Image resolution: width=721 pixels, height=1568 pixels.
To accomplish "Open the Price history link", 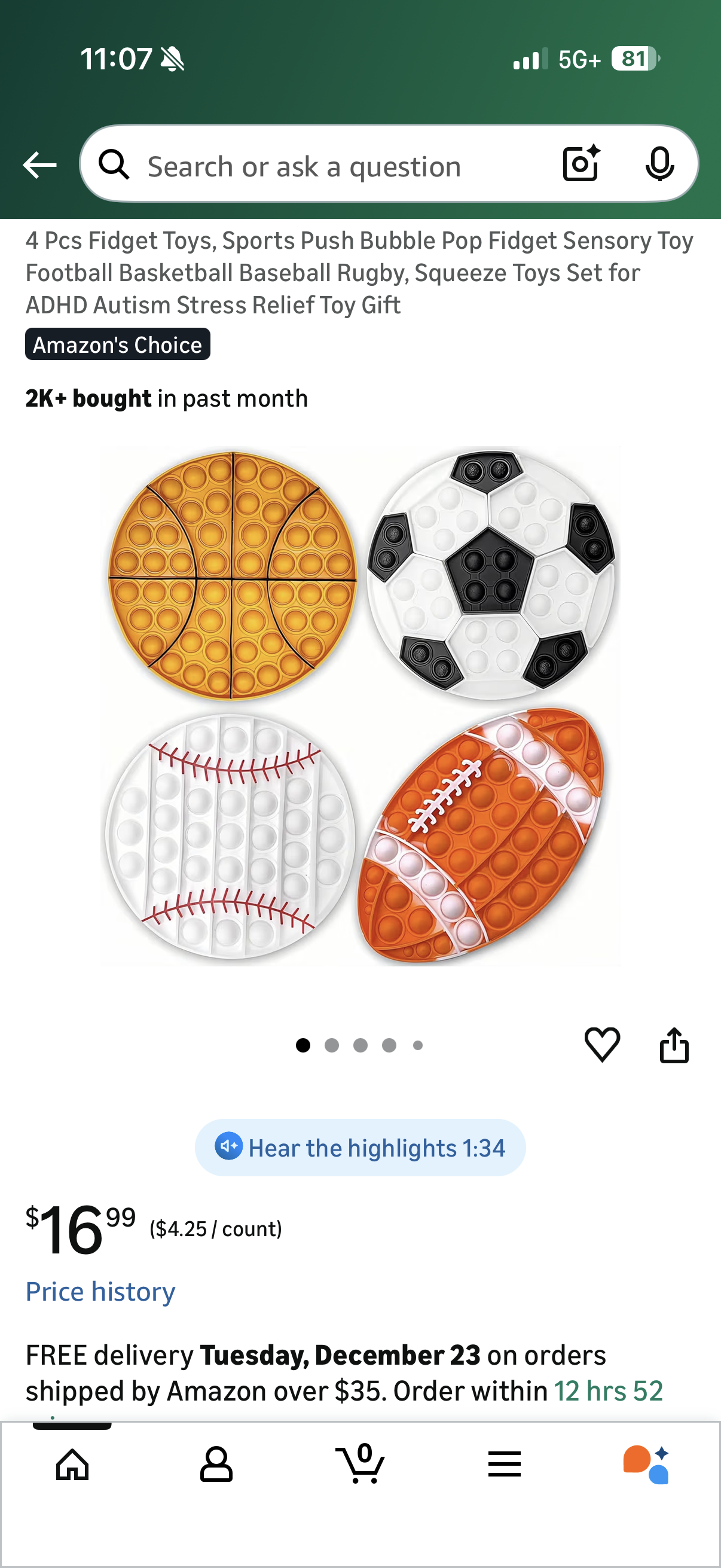I will [100, 1291].
